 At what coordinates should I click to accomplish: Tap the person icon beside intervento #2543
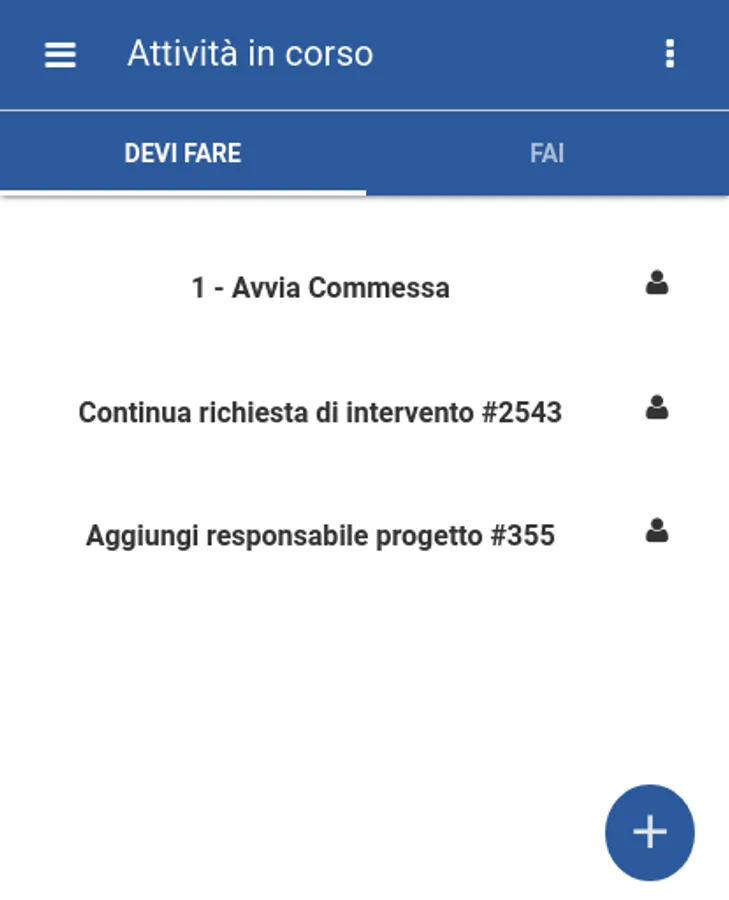(x=656, y=408)
